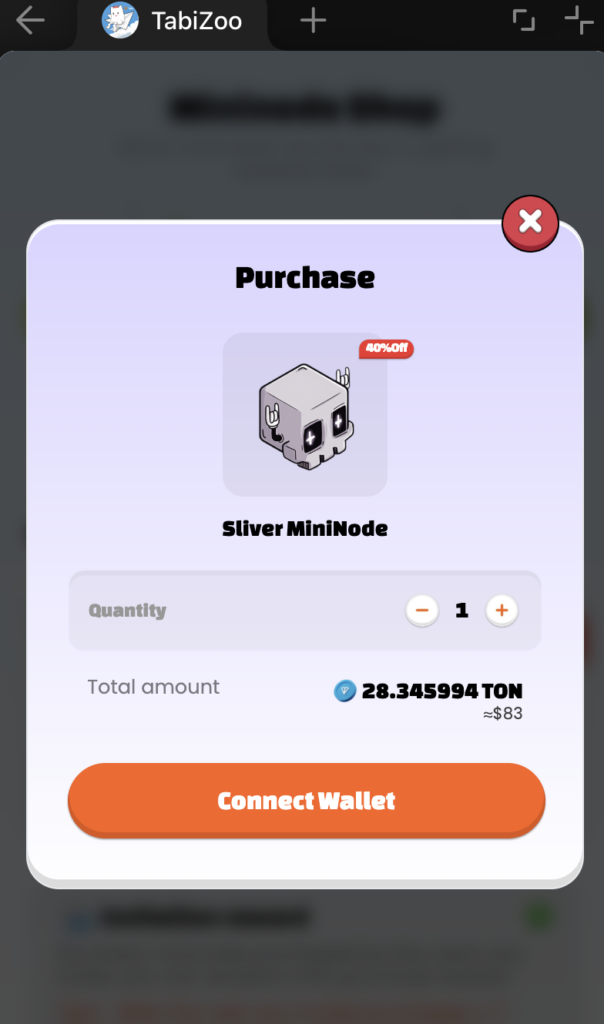Switch to the TabiZoo tab
Image resolution: width=604 pixels, height=1024 pixels.
pyautogui.click(x=172, y=21)
